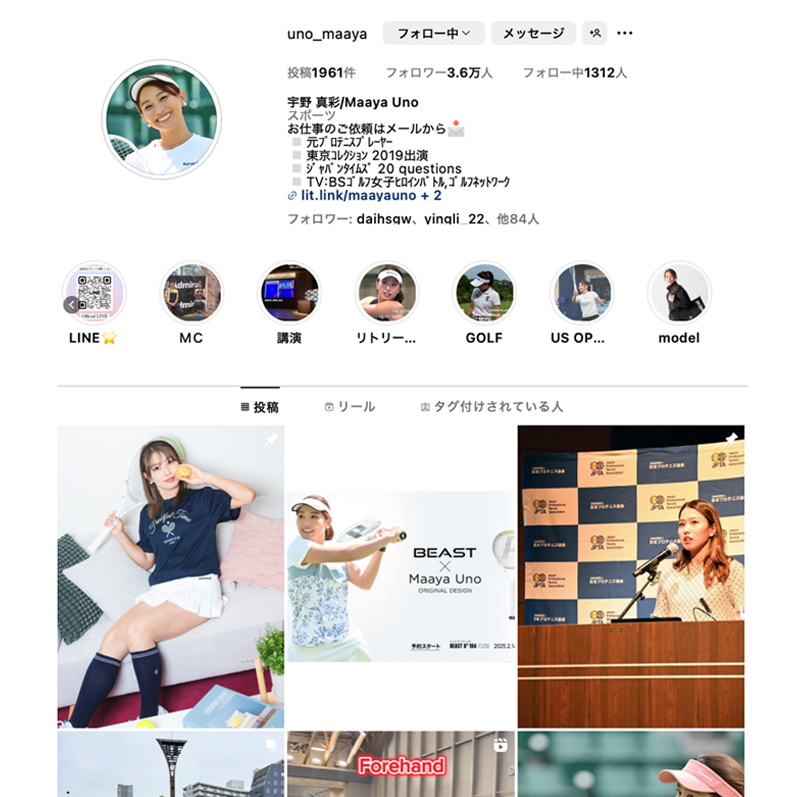
Task: View the profile picture story
Action: pyautogui.click(x=161, y=118)
